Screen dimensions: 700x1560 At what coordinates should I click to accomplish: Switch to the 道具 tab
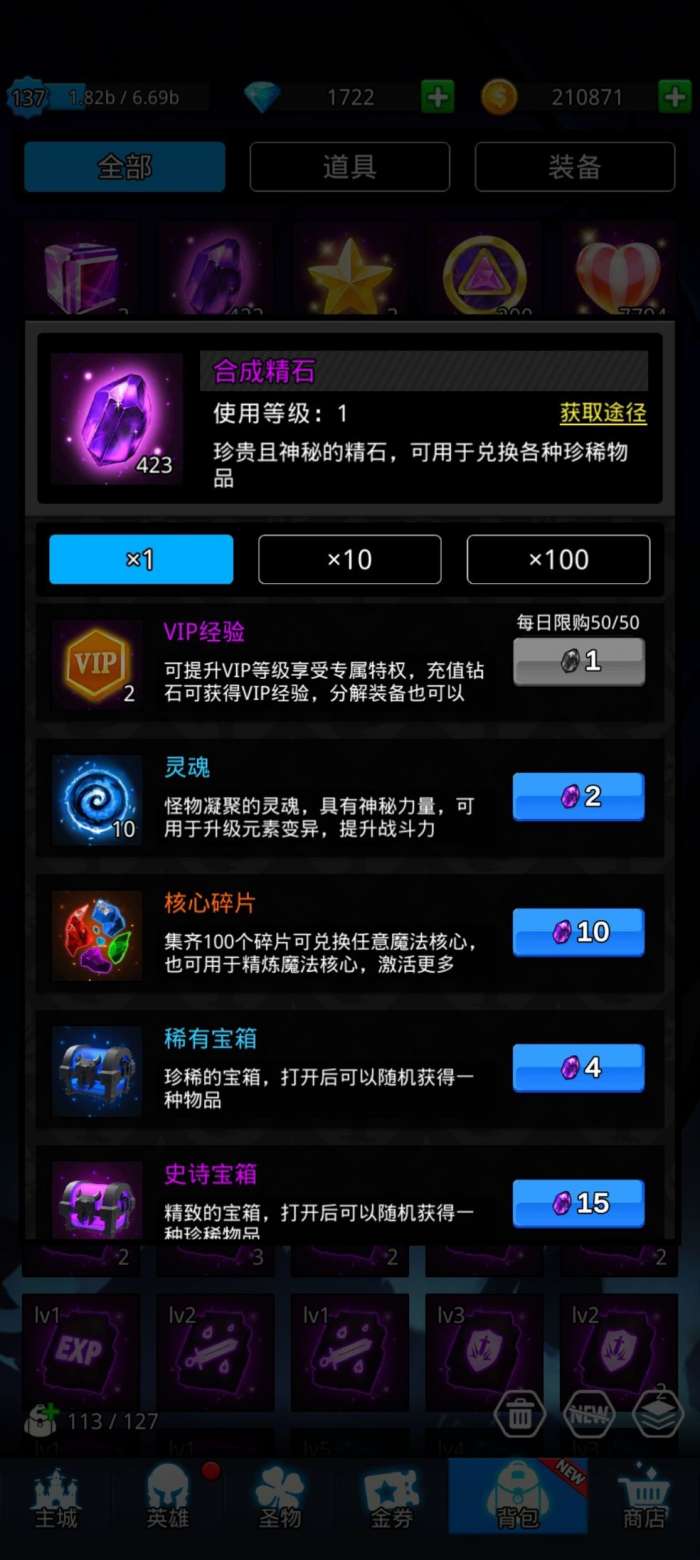click(x=349, y=167)
